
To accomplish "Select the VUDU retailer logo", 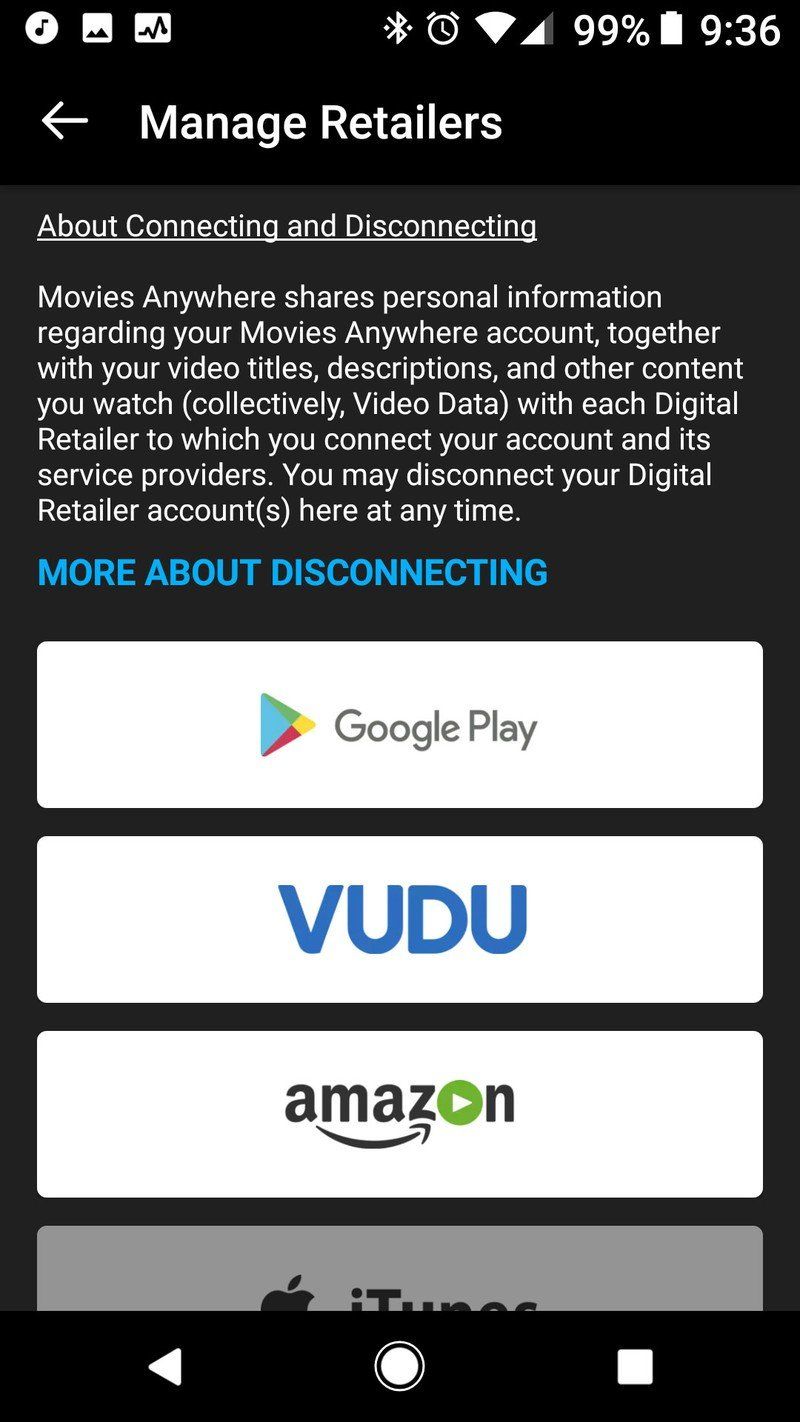I will click(399, 918).
